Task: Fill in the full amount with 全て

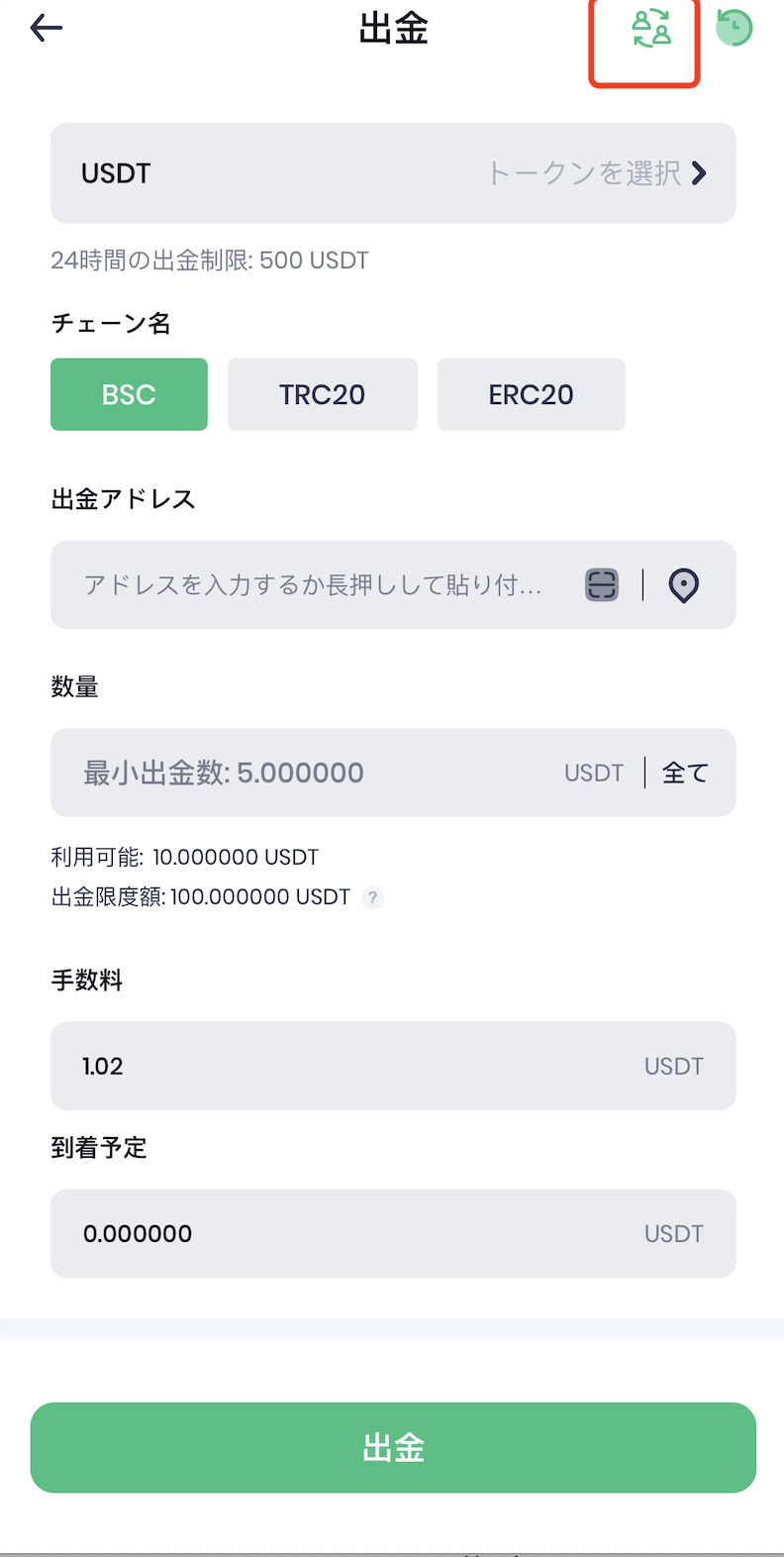Action: (685, 773)
